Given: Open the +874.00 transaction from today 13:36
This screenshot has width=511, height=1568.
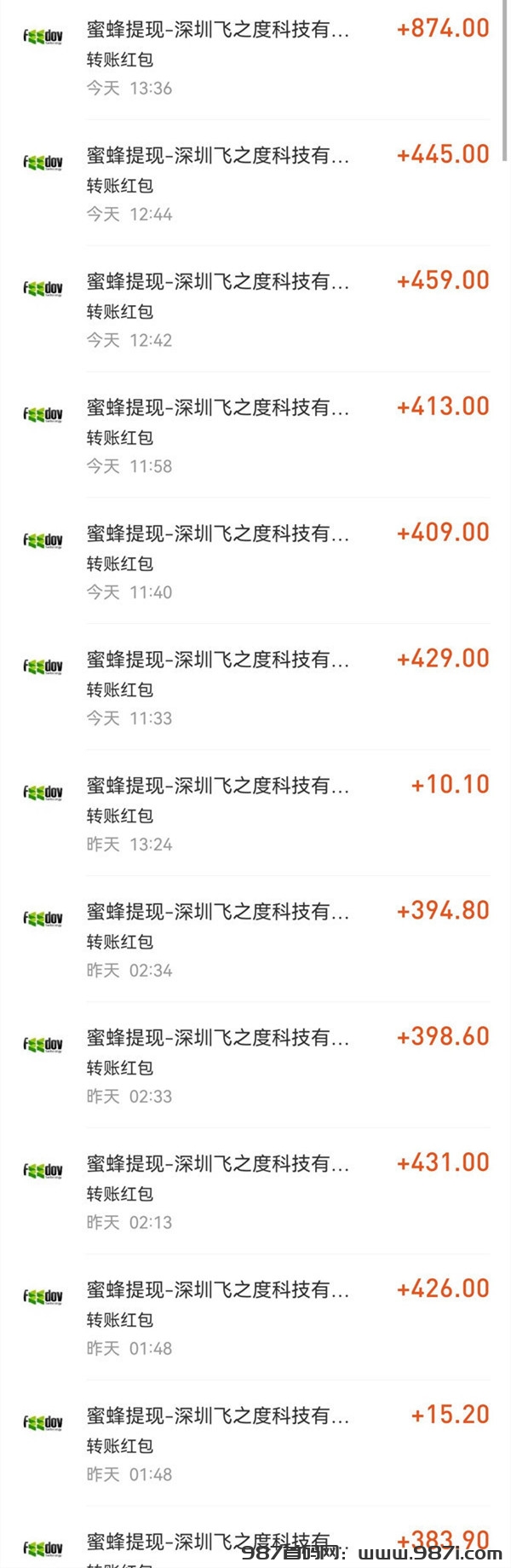Looking at the screenshot, I should coord(255,57).
